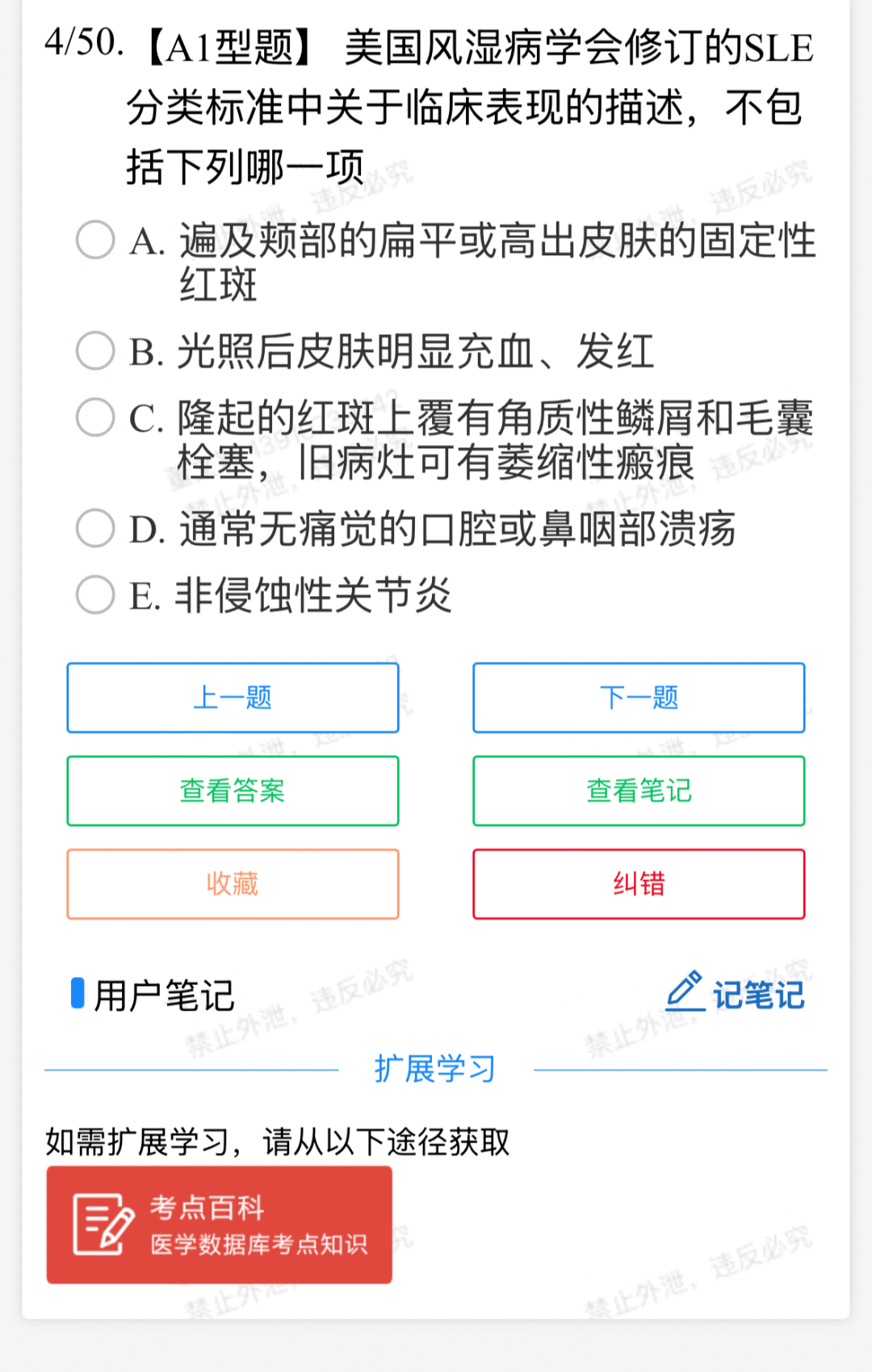Select option D 口腔或鼻咽部溃疡
This screenshot has width=872, height=1372.
[x=95, y=528]
